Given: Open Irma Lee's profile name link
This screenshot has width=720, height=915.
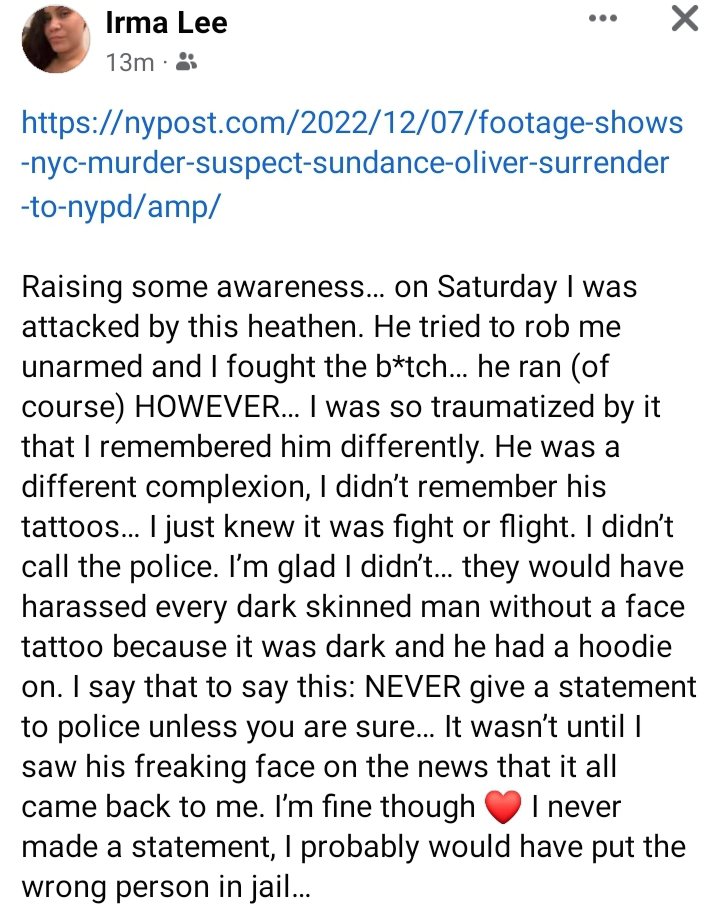Looking at the screenshot, I should tap(165, 21).
